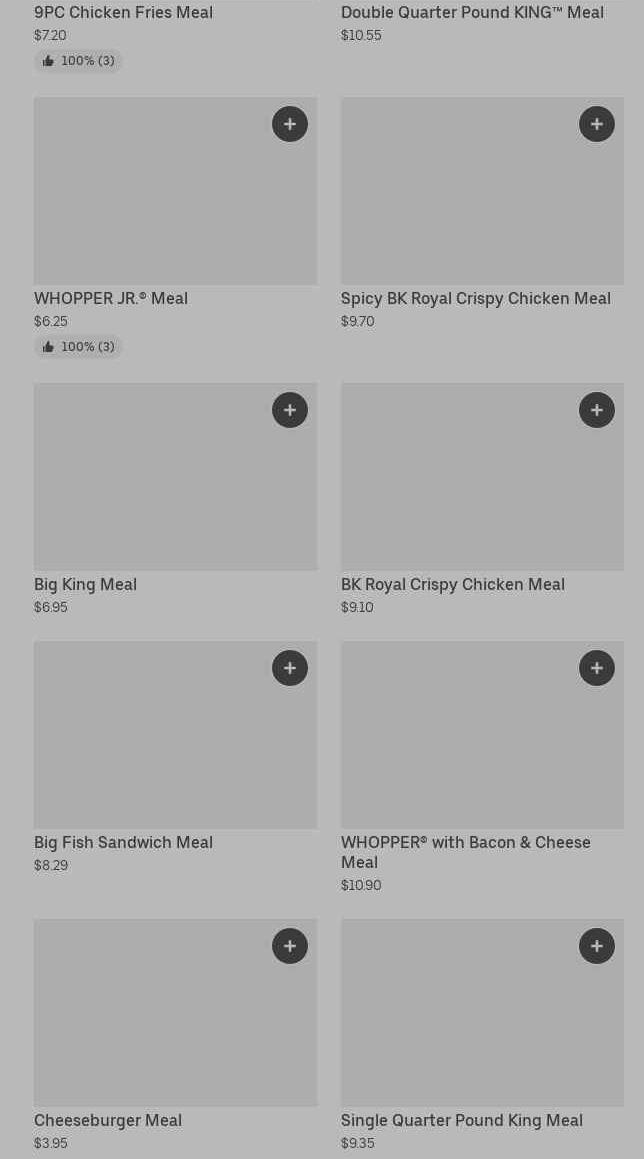Viewport: 644px width, 1159px height.
Task: Add Big King Meal to order
Action: (290, 410)
